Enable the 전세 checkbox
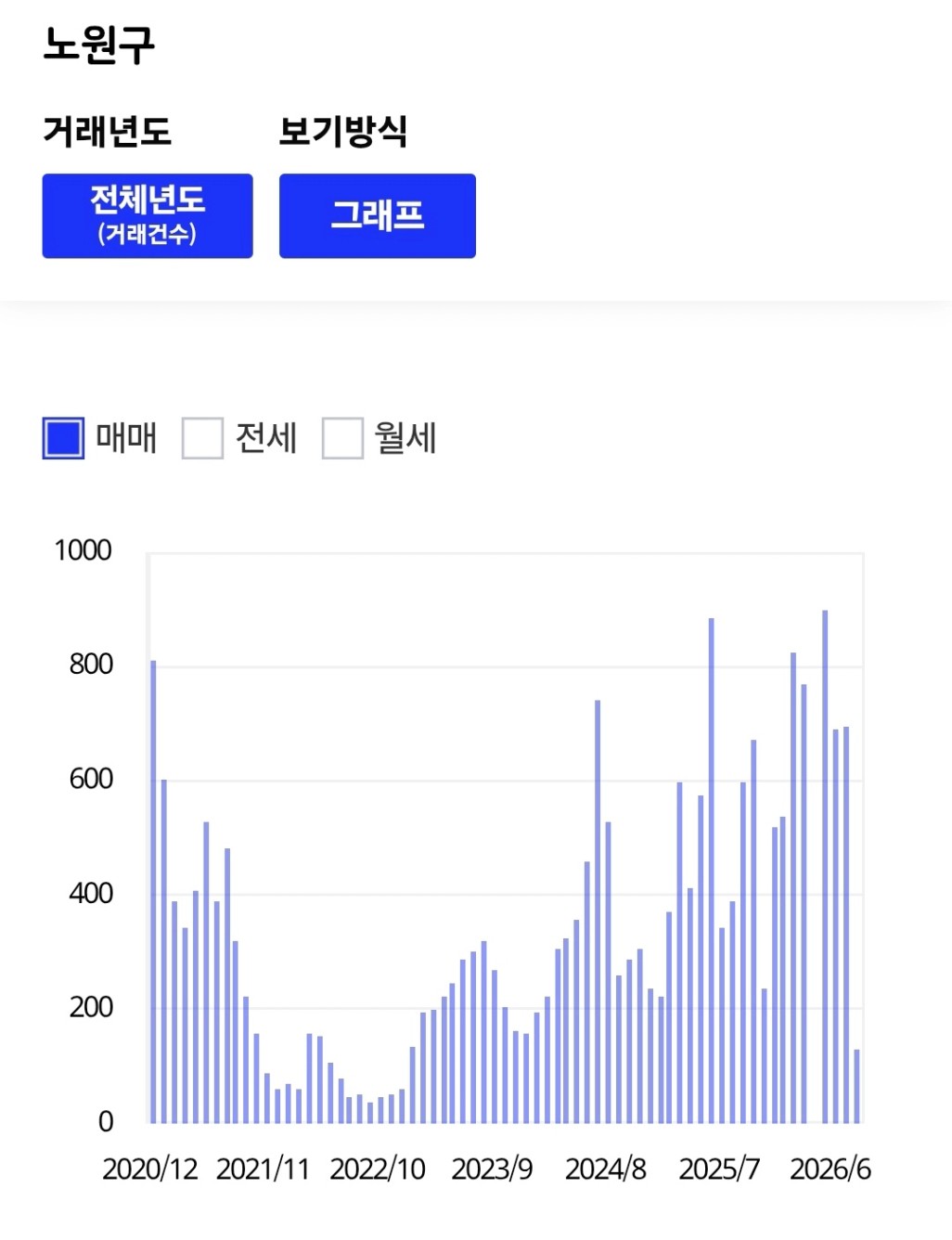This screenshot has width=952, height=1240. pos(202,438)
